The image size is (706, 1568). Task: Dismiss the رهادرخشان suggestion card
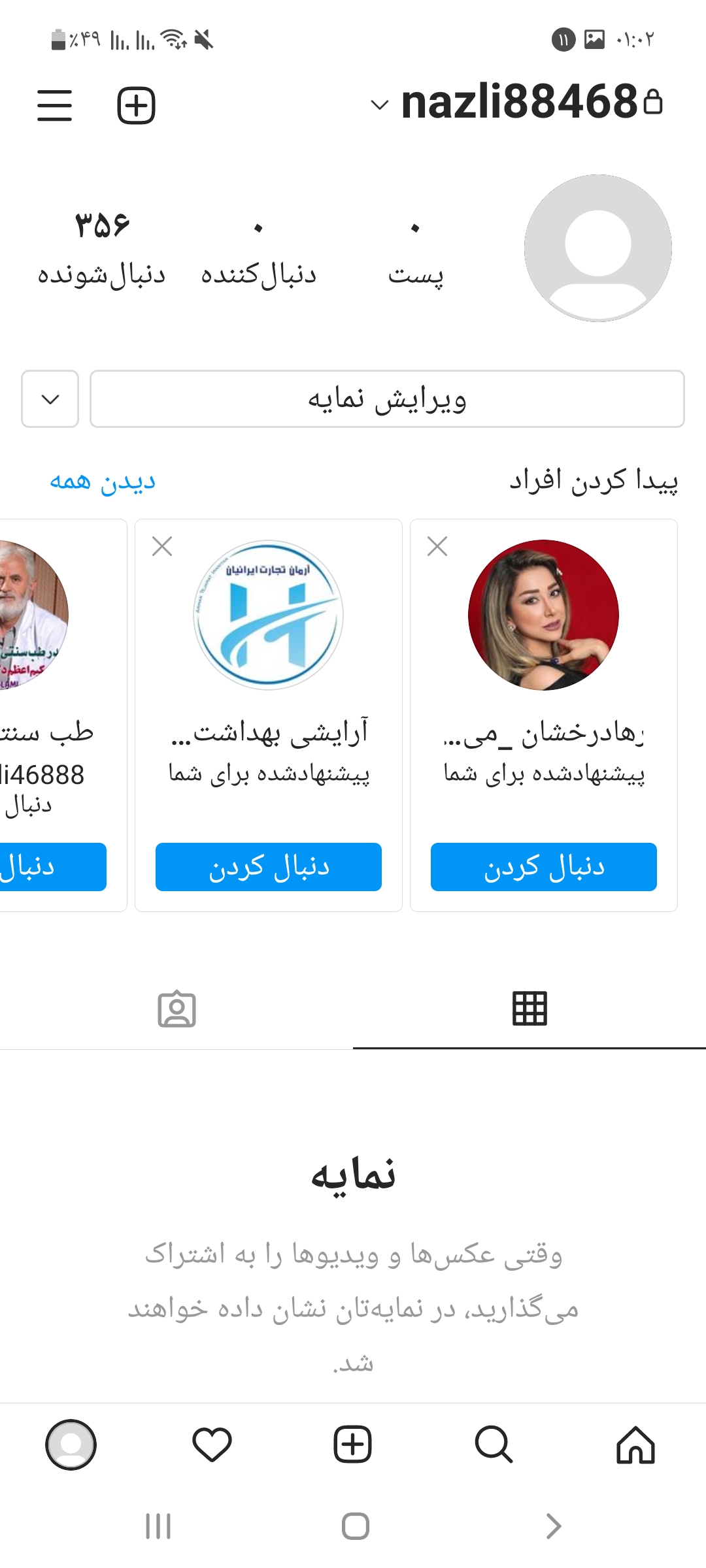point(437,546)
